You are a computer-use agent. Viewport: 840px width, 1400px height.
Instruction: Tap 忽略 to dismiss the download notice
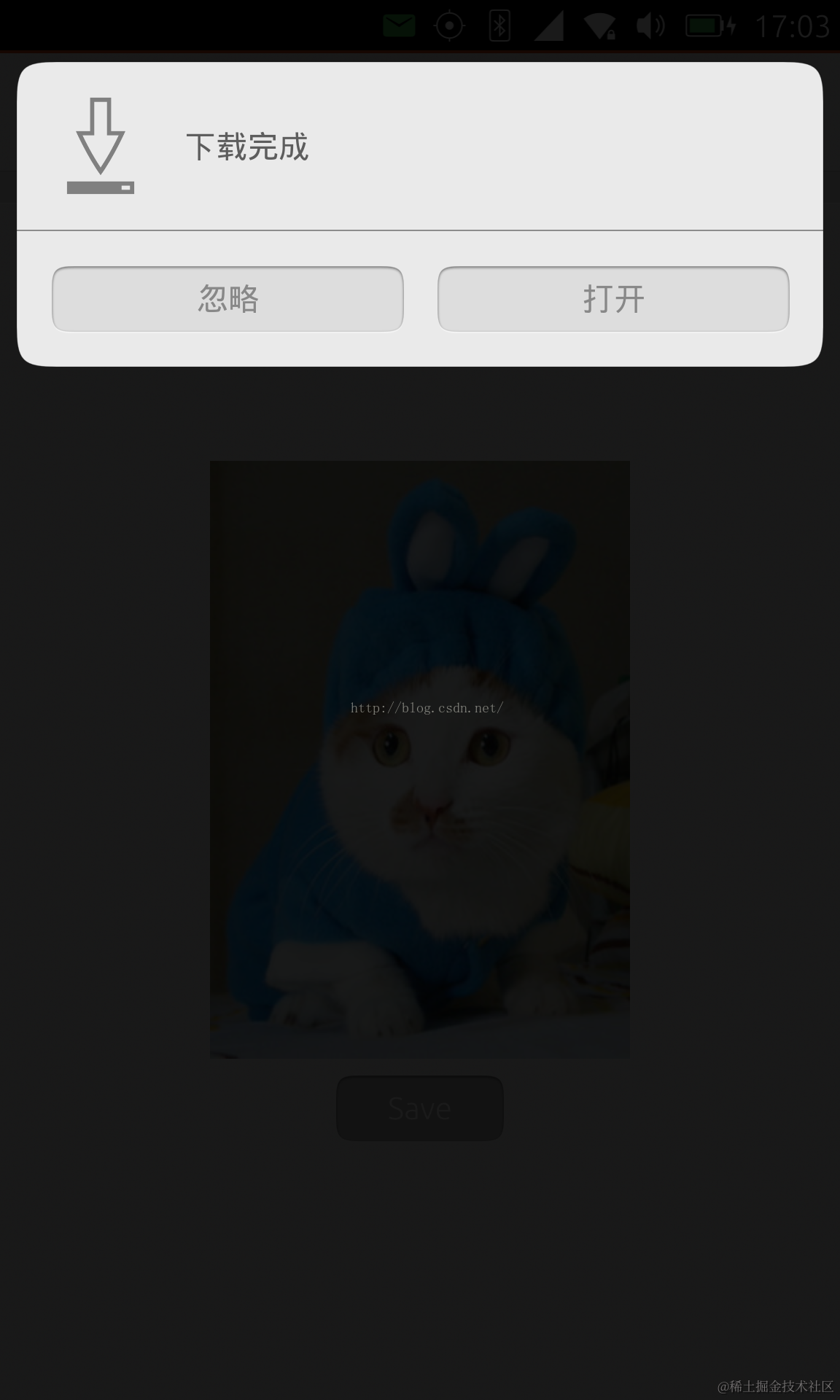(x=227, y=299)
